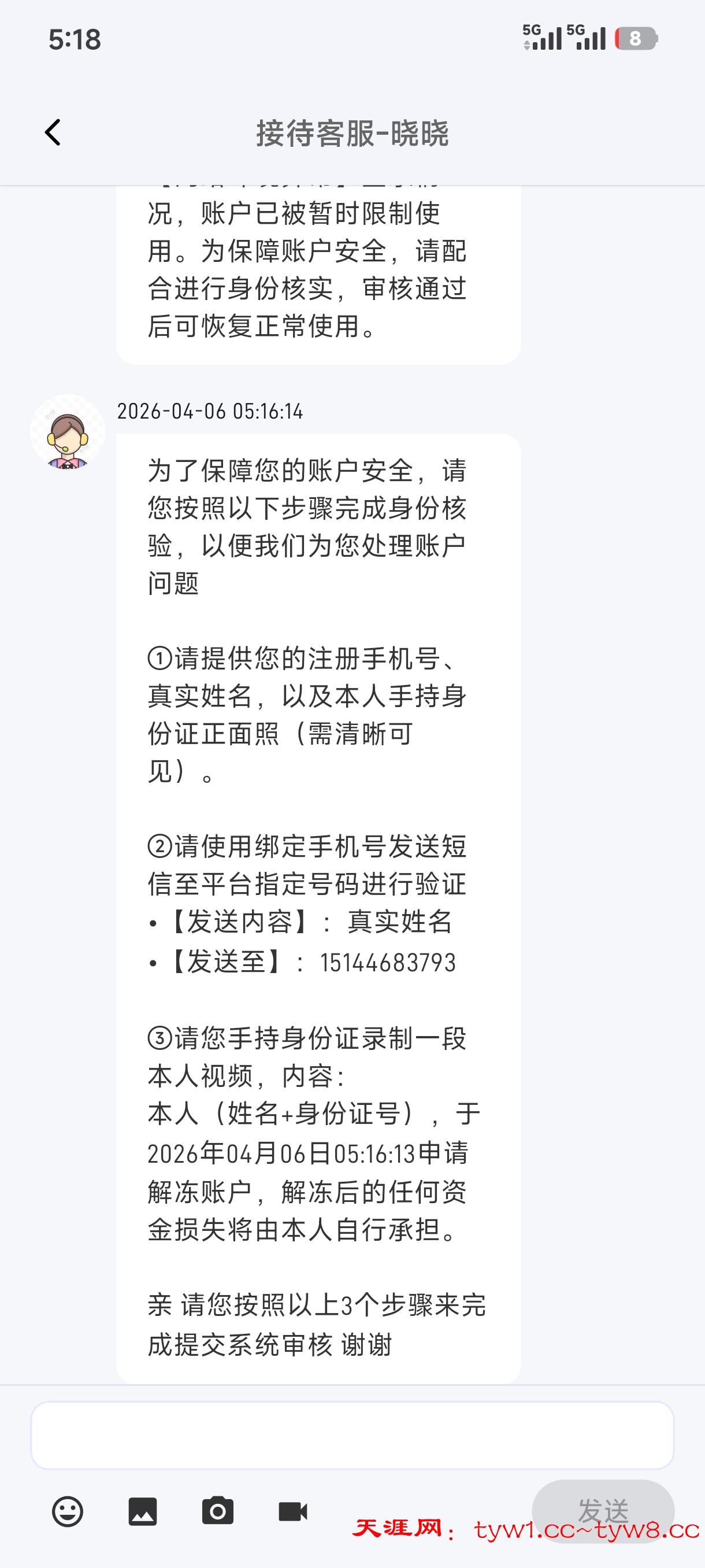705x1568 pixels.
Task: Tap the 发送 send button
Action: click(602, 1511)
